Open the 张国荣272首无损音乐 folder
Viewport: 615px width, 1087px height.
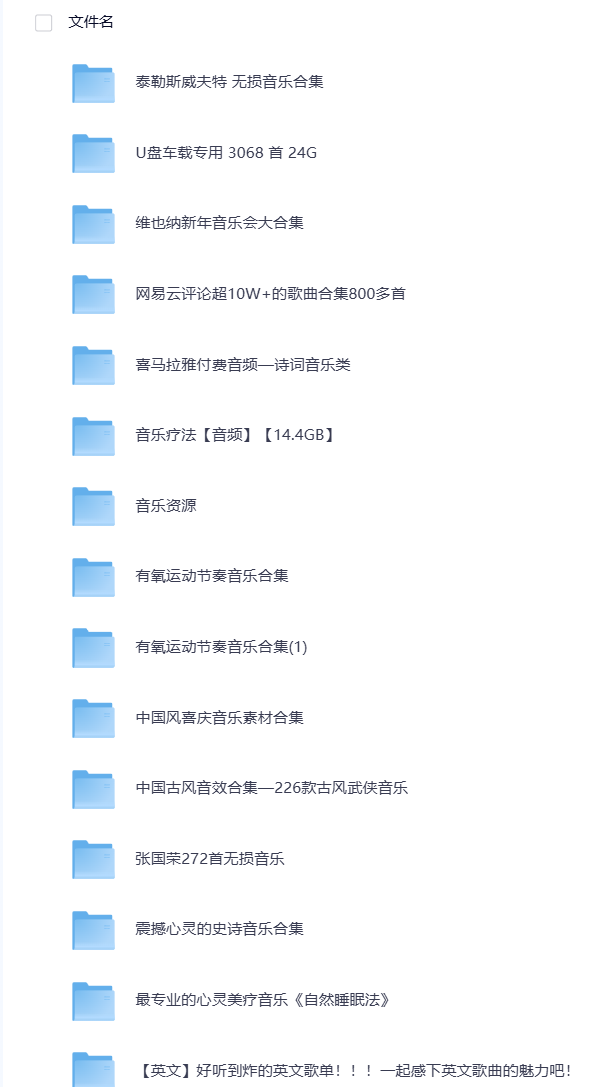pyautogui.click(x=210, y=859)
